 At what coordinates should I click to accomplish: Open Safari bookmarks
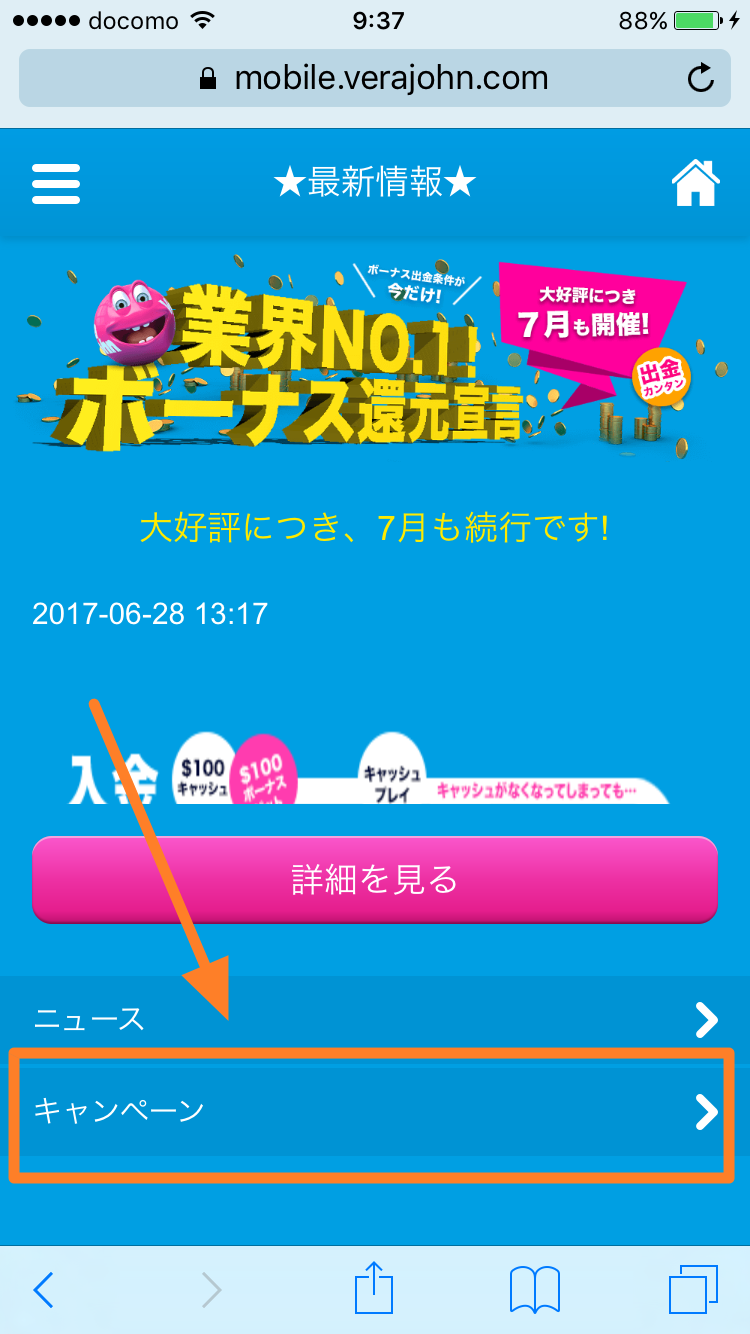[534, 1290]
